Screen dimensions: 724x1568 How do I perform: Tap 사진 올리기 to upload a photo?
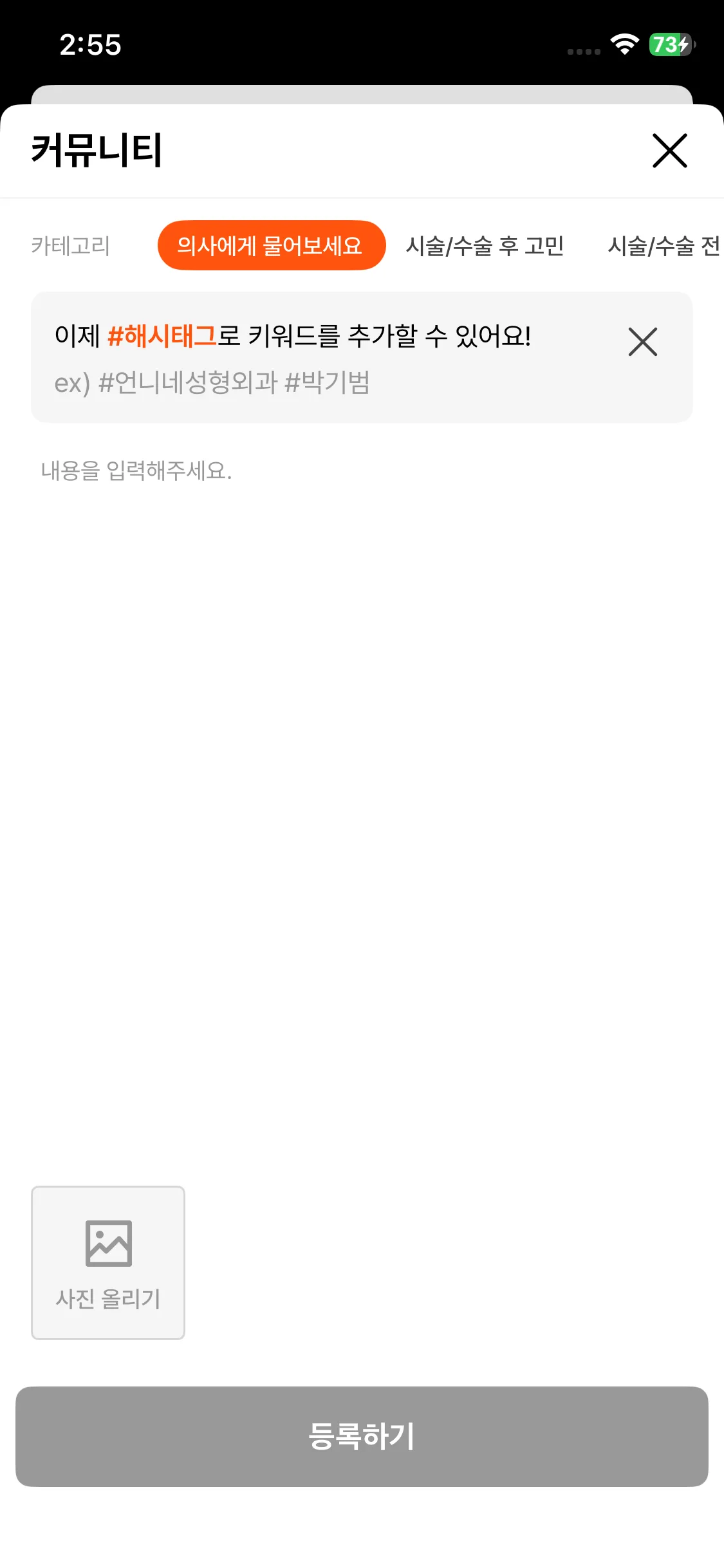point(108,1262)
